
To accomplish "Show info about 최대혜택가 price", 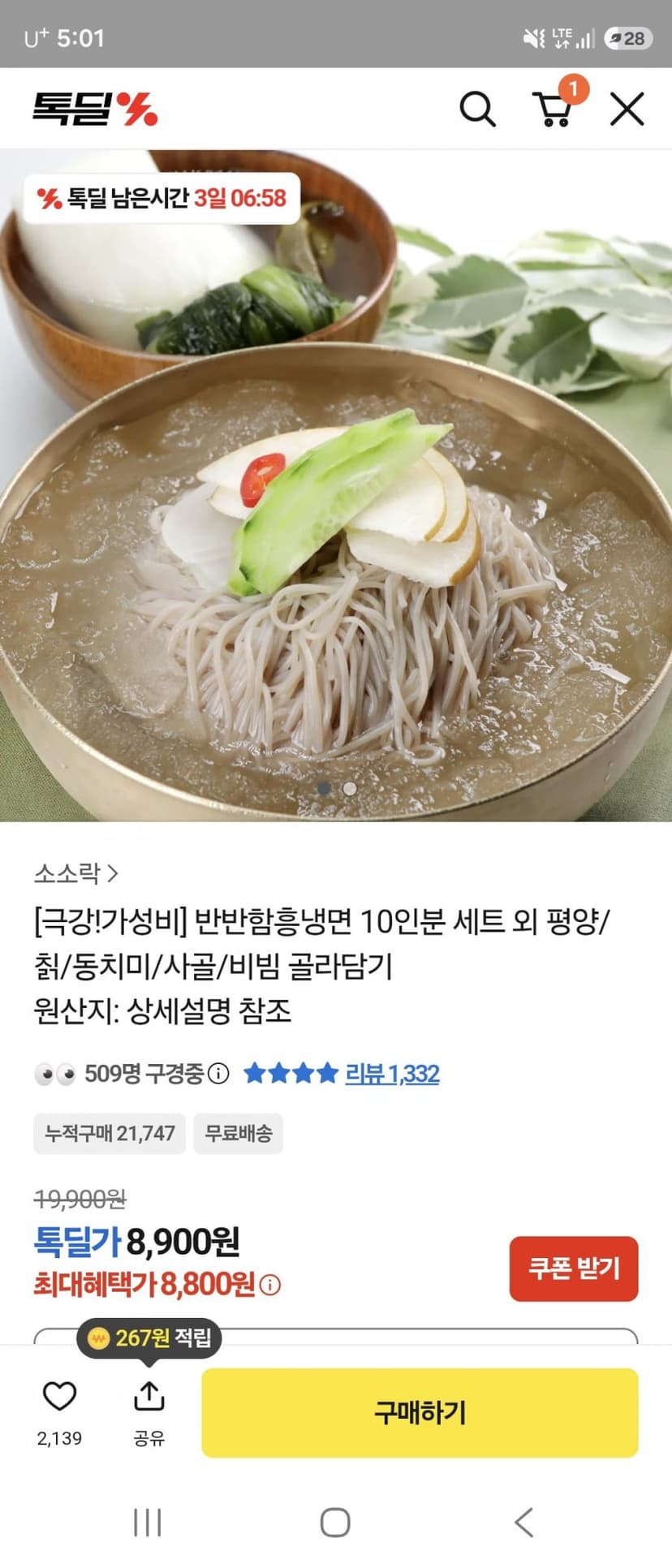I will pos(270,1286).
